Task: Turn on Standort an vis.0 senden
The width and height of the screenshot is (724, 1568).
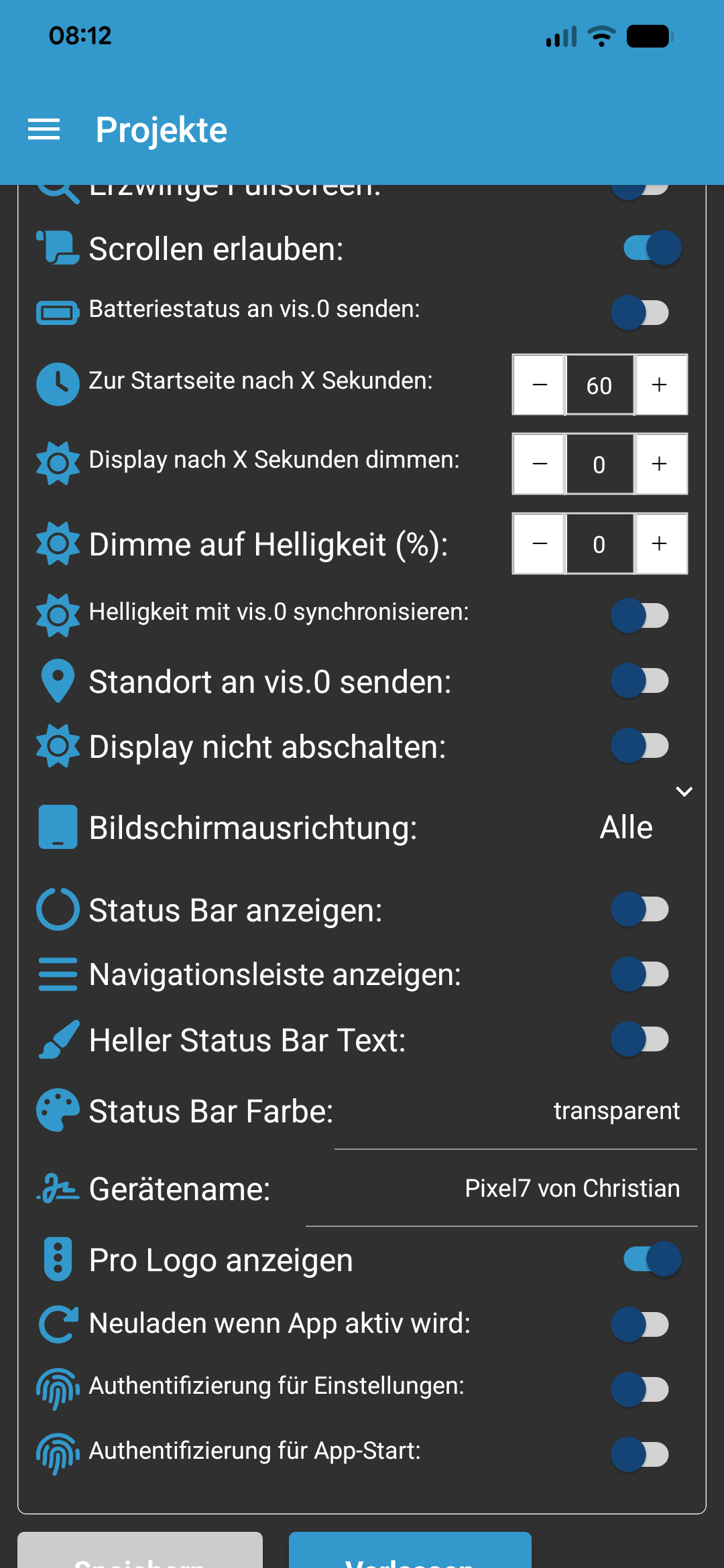Action: tap(640, 681)
